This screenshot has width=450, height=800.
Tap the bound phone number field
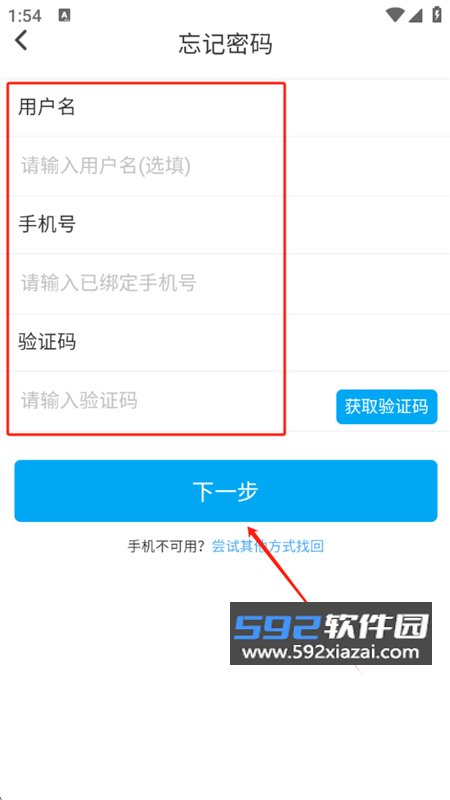[225, 283]
